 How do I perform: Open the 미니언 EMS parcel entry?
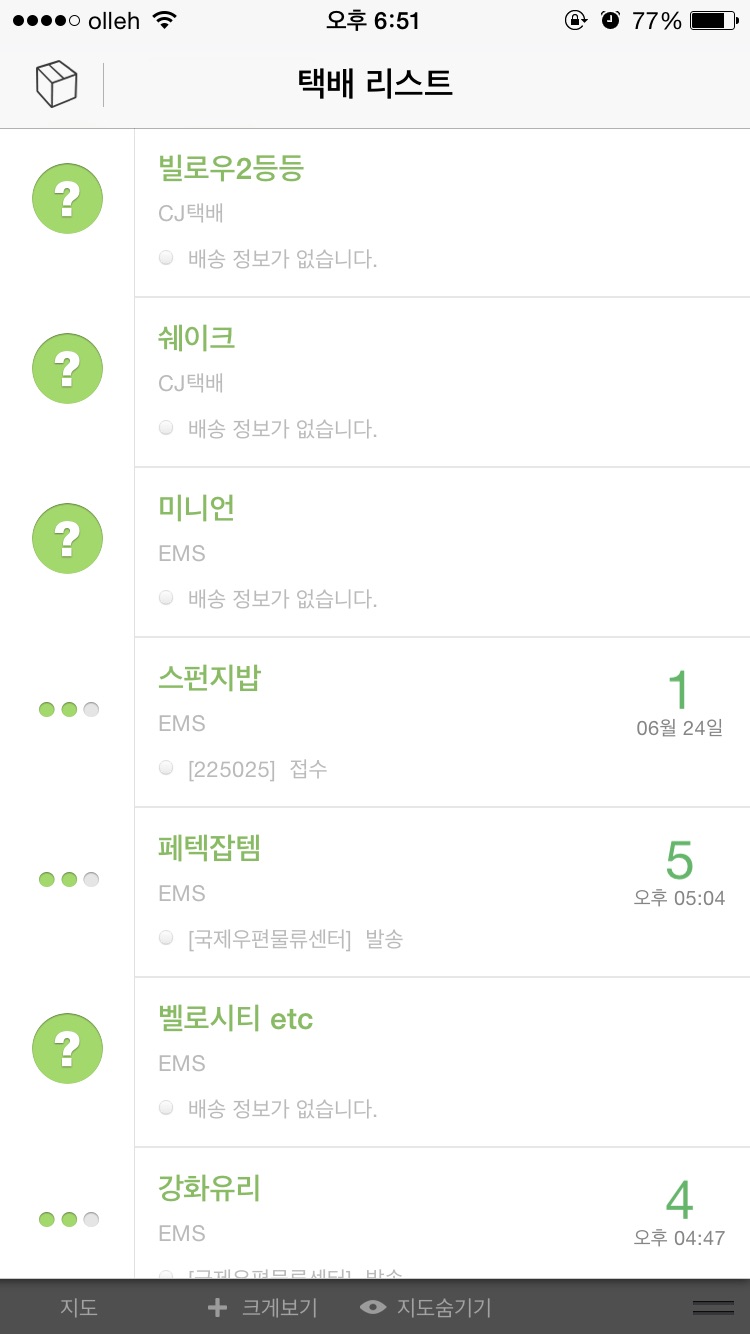[x=440, y=553]
